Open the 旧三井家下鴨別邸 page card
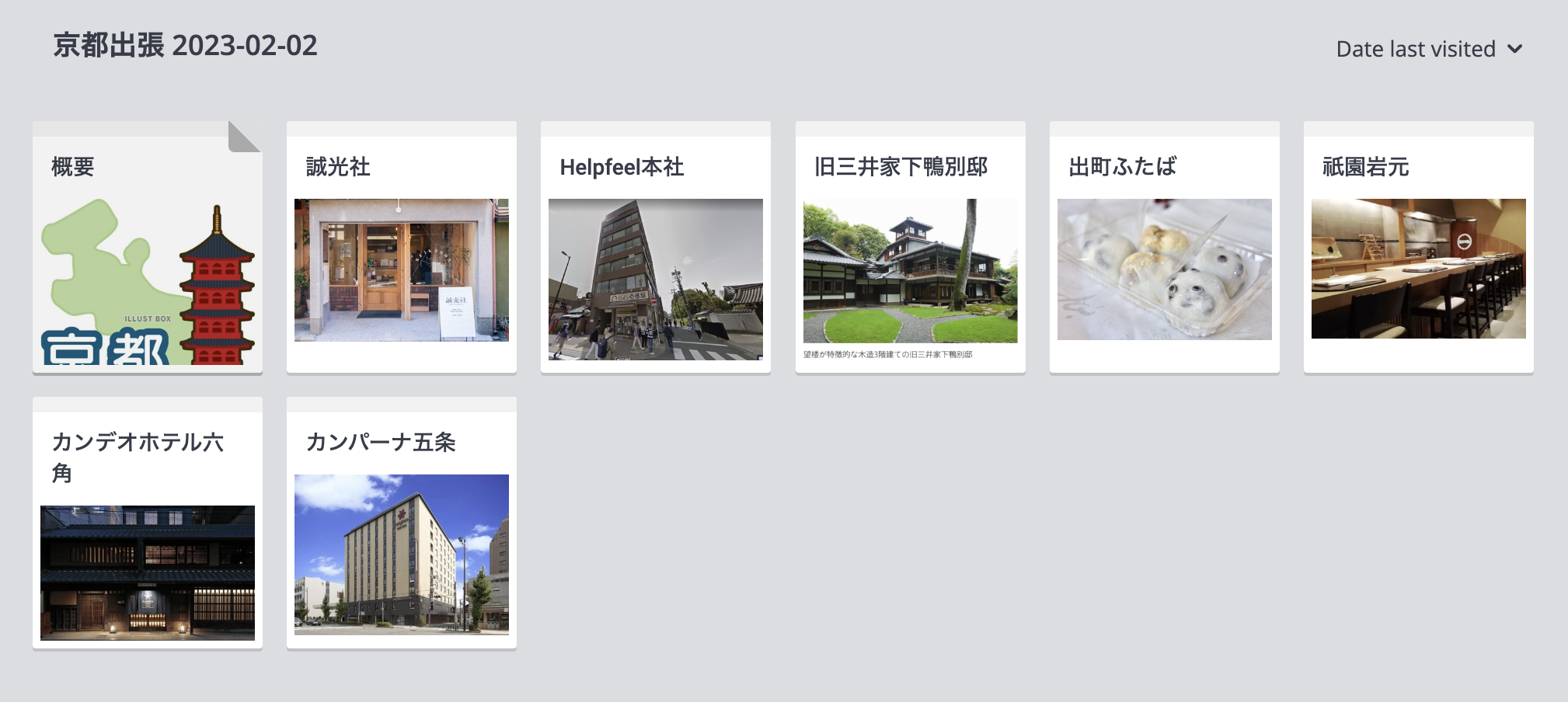 coord(910,248)
